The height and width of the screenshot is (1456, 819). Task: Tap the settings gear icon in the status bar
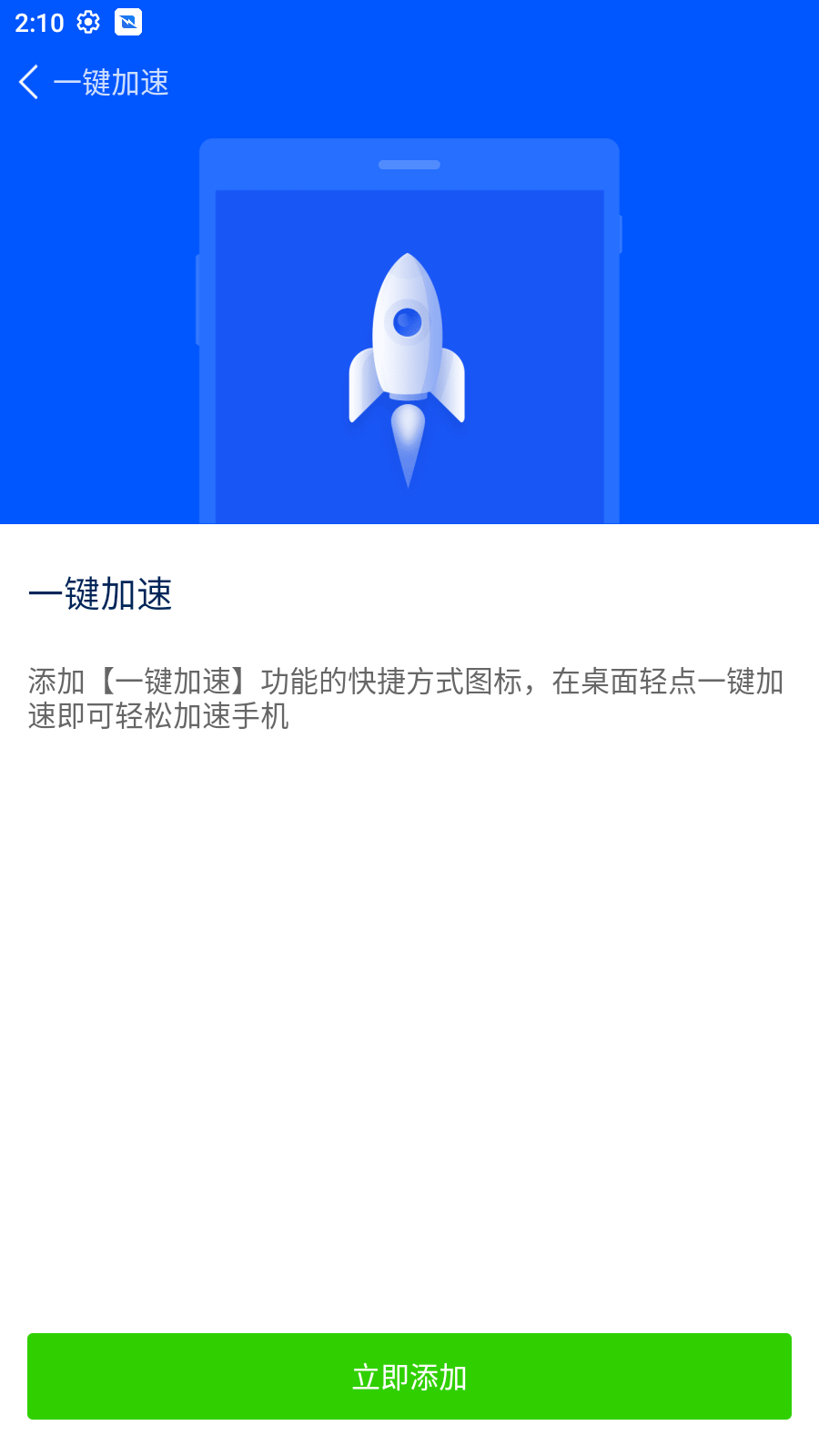click(86, 23)
